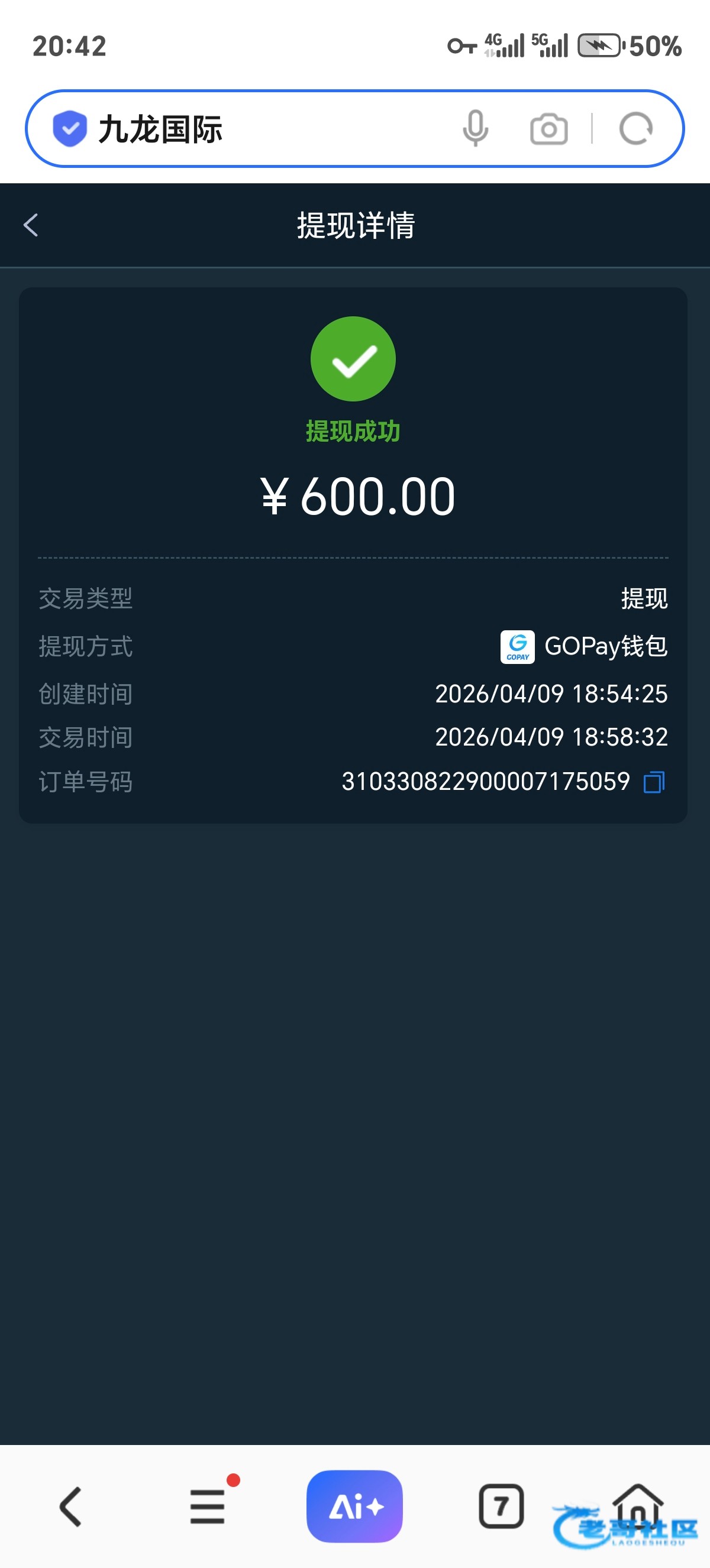Viewport: 710px width, 1568px height.
Task: Open the browser menu with three lines
Action: [x=208, y=1507]
